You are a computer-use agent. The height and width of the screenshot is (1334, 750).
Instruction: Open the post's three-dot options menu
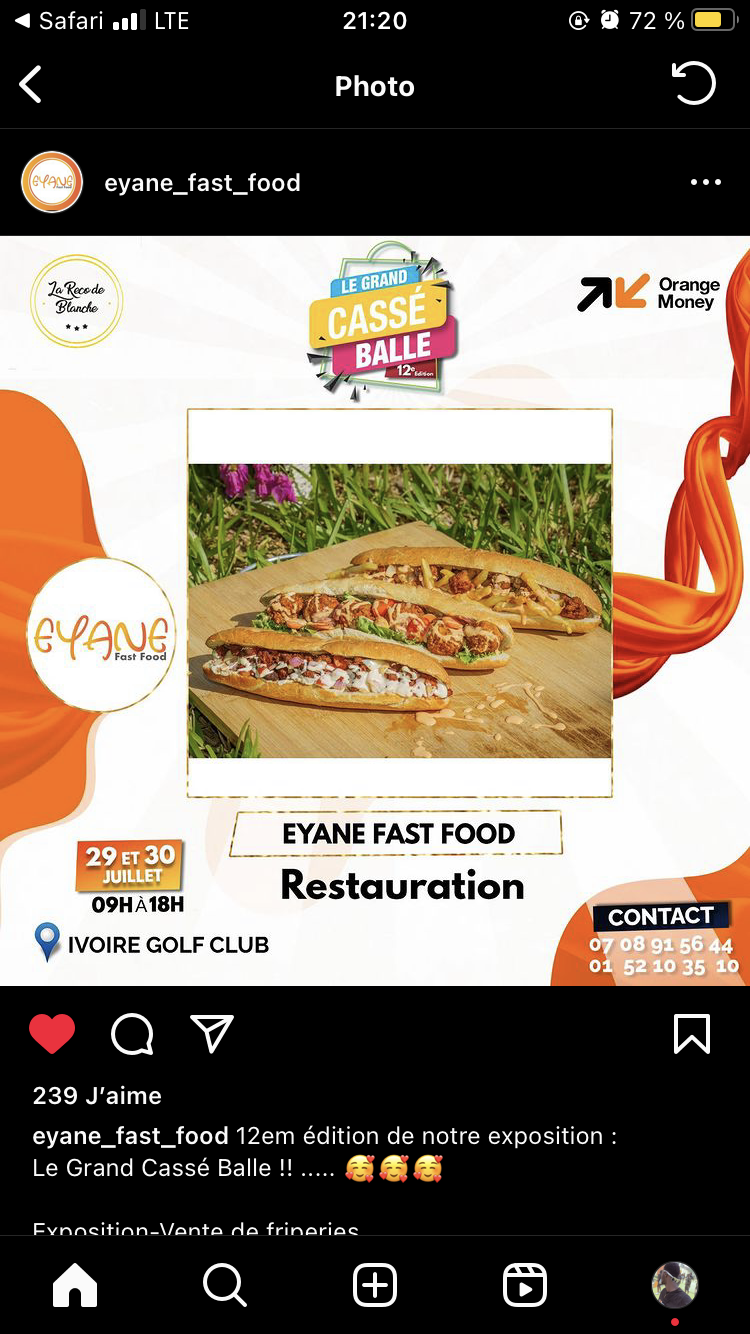pos(705,182)
